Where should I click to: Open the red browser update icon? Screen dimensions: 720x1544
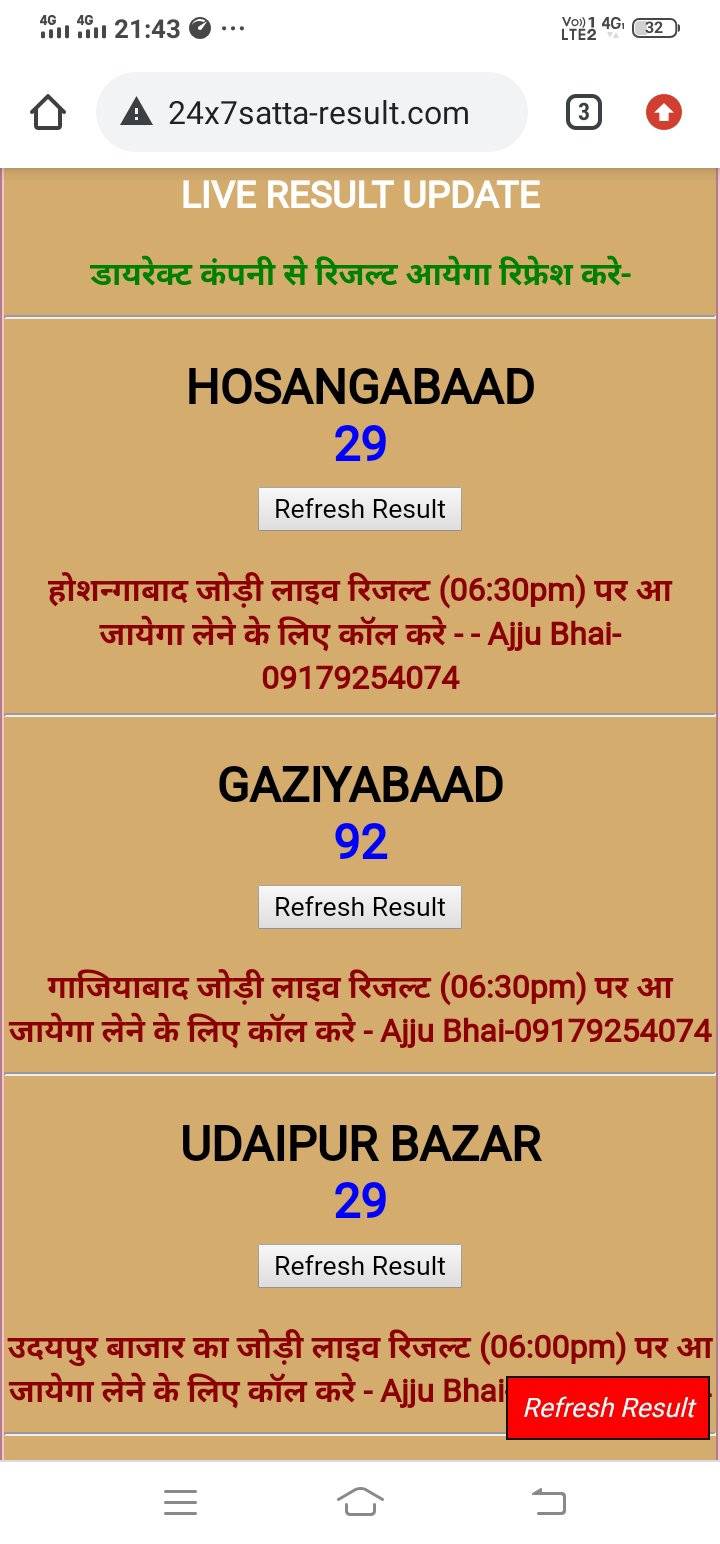click(663, 113)
